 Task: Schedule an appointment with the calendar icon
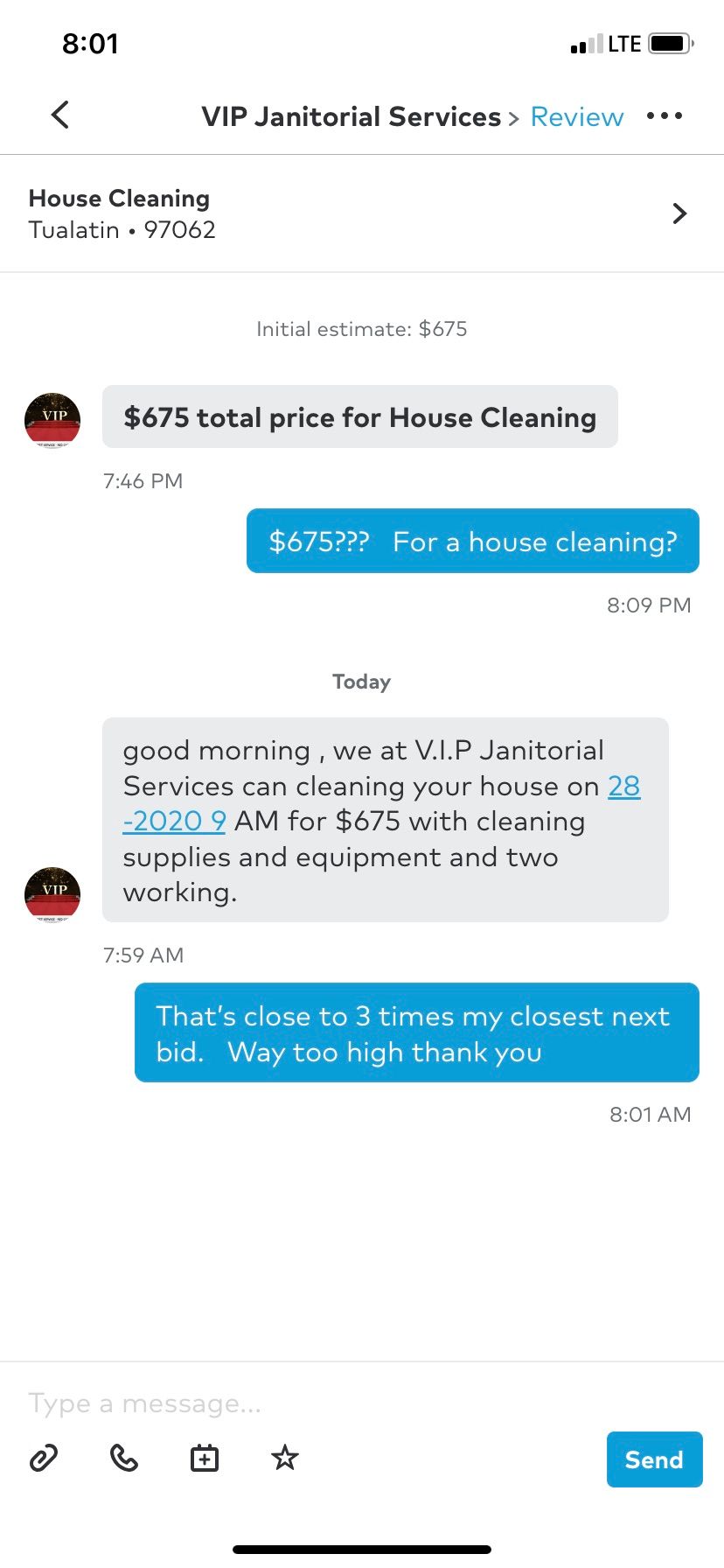205,1459
